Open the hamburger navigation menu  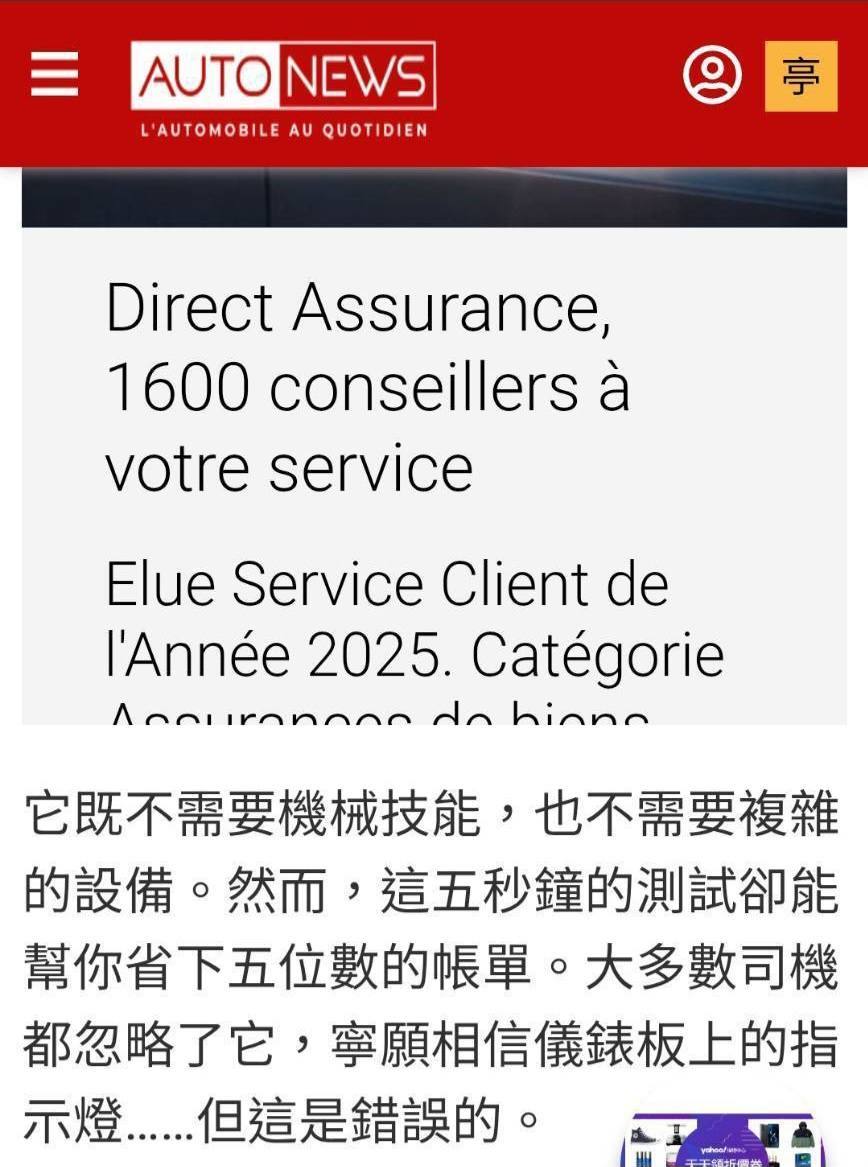(54, 75)
